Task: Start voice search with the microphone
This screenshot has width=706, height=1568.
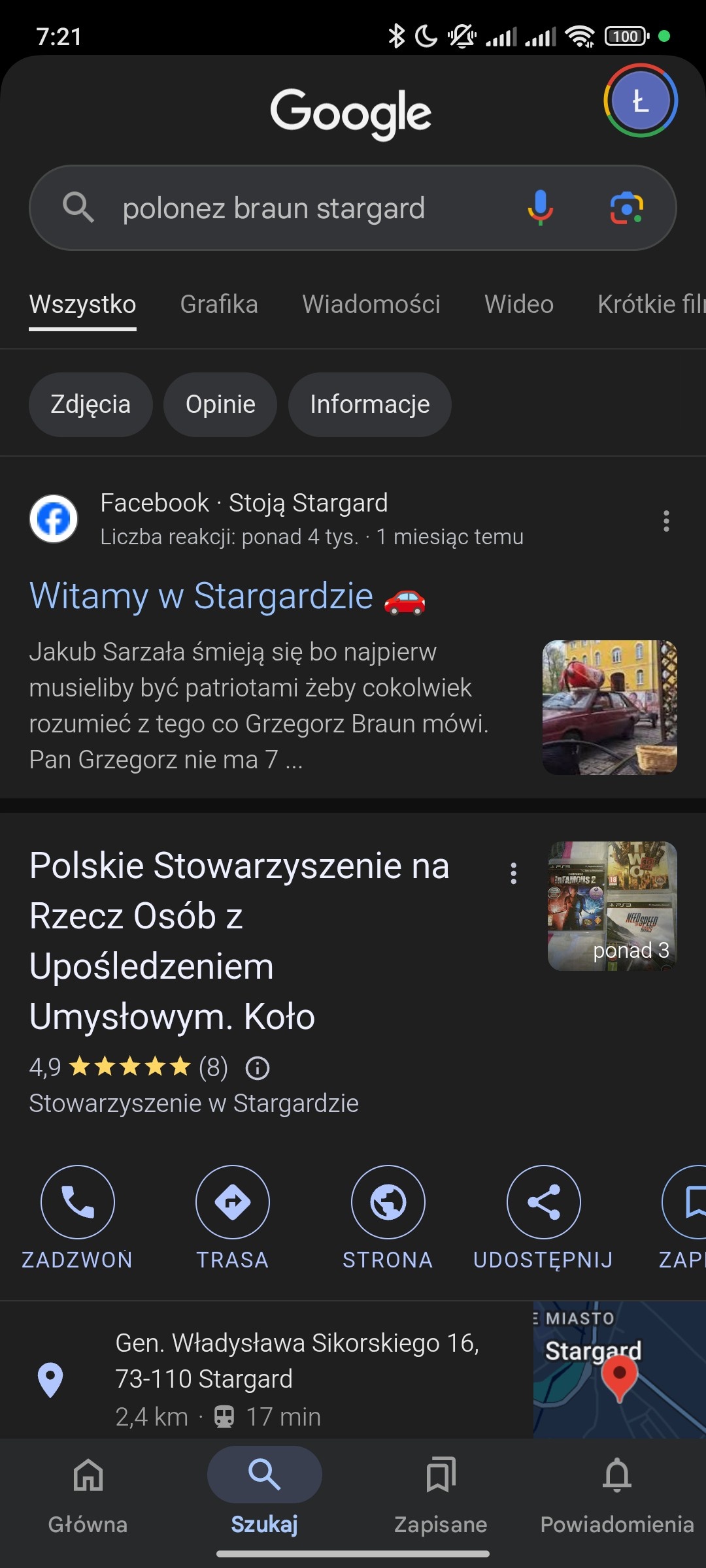Action: (x=540, y=208)
